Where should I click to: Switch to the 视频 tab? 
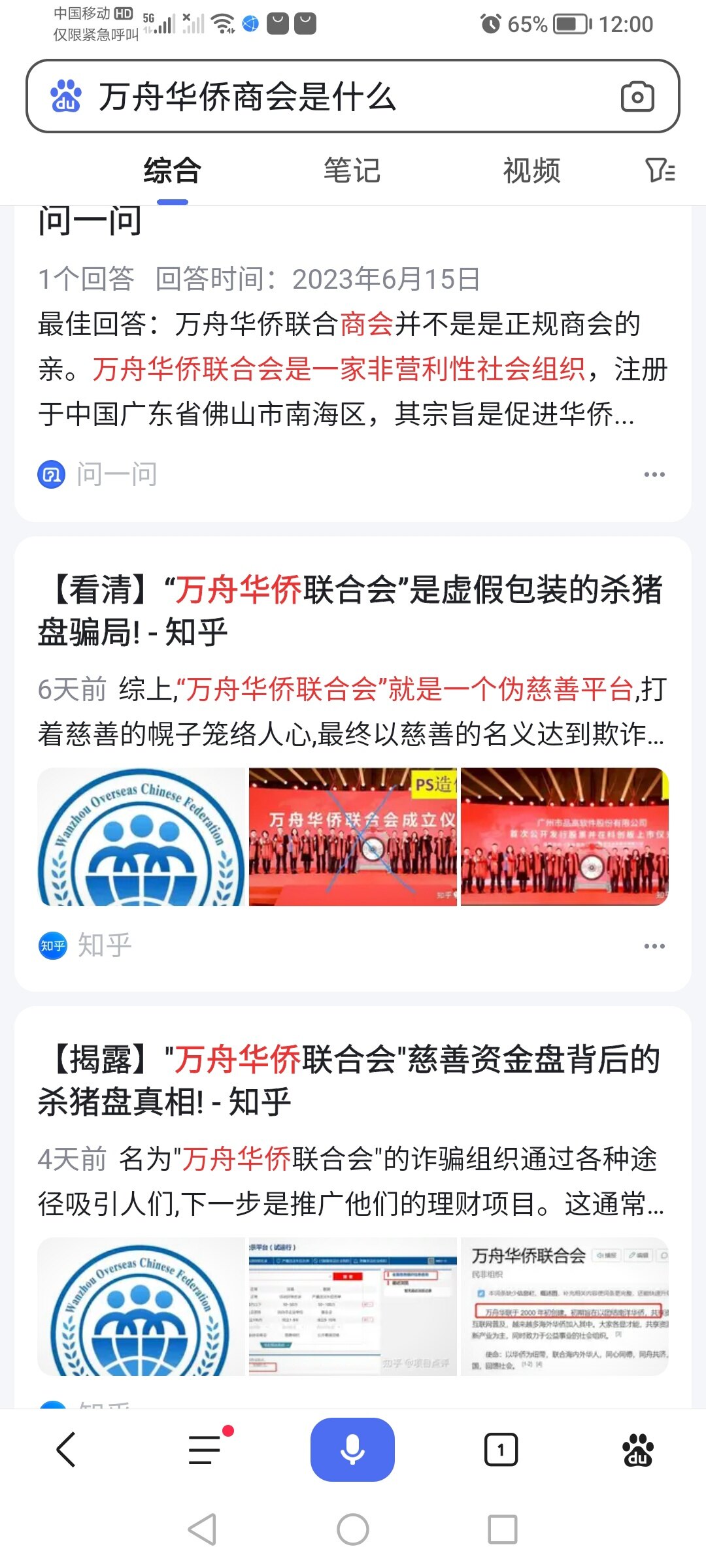pyautogui.click(x=531, y=171)
